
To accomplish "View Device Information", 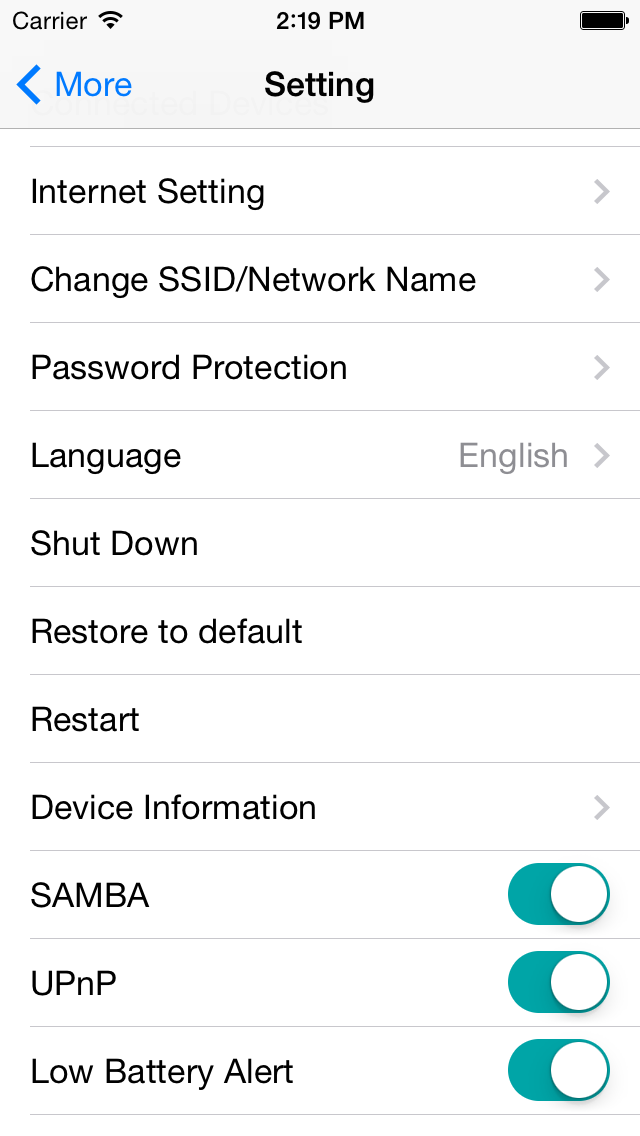I will (x=320, y=807).
